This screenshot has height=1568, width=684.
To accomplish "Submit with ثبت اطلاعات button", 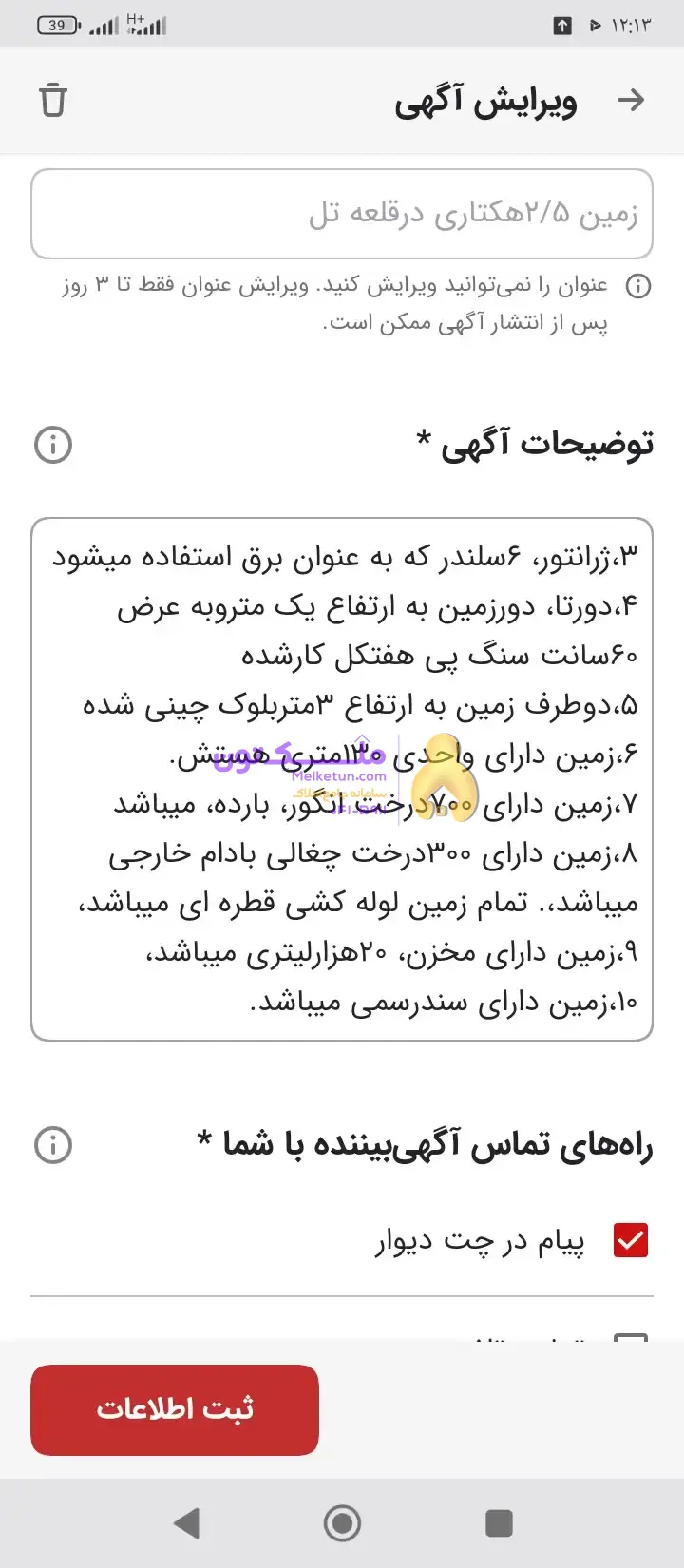I will pyautogui.click(x=175, y=1409).
